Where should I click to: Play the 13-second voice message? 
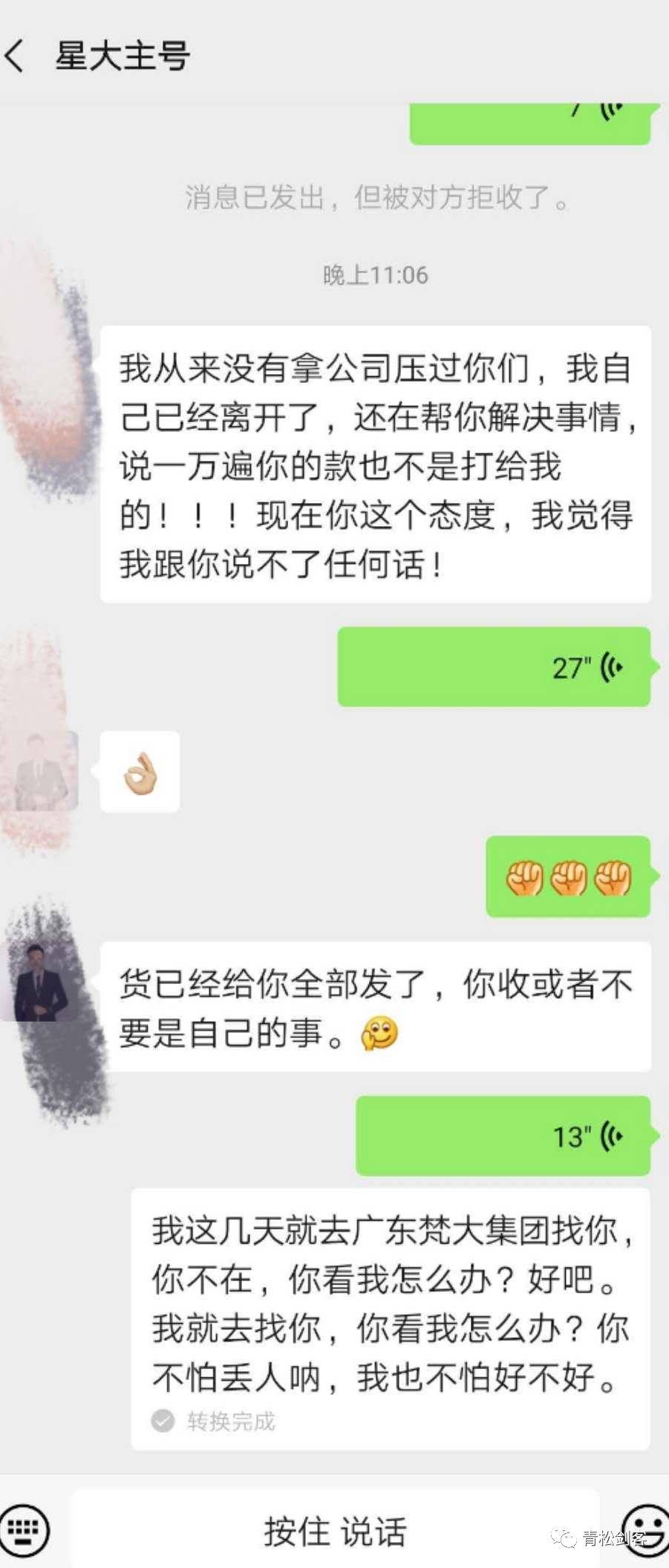(503, 1135)
